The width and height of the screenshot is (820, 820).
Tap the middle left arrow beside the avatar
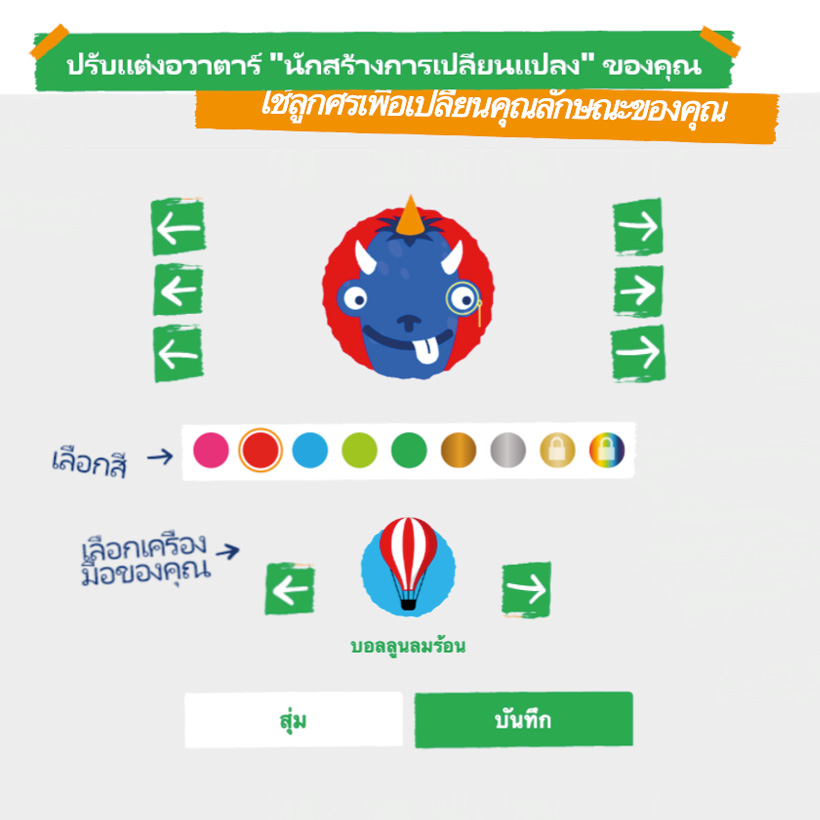[178, 291]
